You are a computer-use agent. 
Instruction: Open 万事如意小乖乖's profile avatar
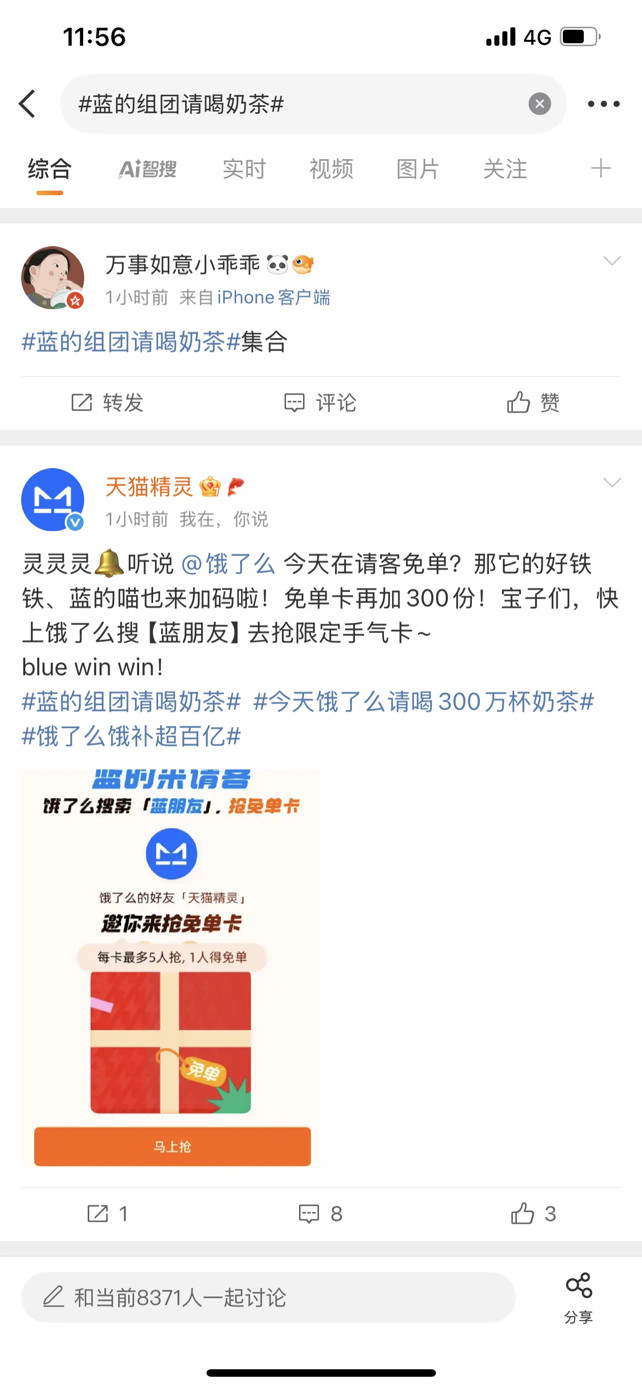tap(53, 278)
